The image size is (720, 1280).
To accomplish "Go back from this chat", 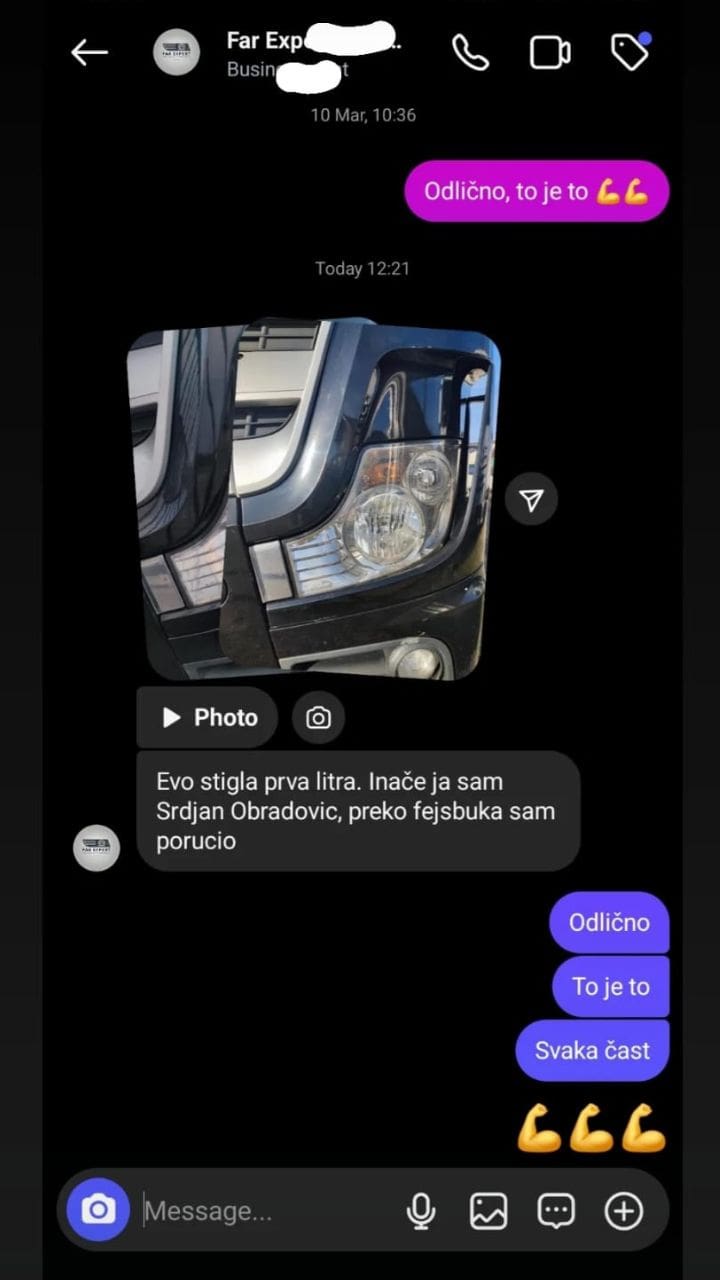I will [89, 53].
